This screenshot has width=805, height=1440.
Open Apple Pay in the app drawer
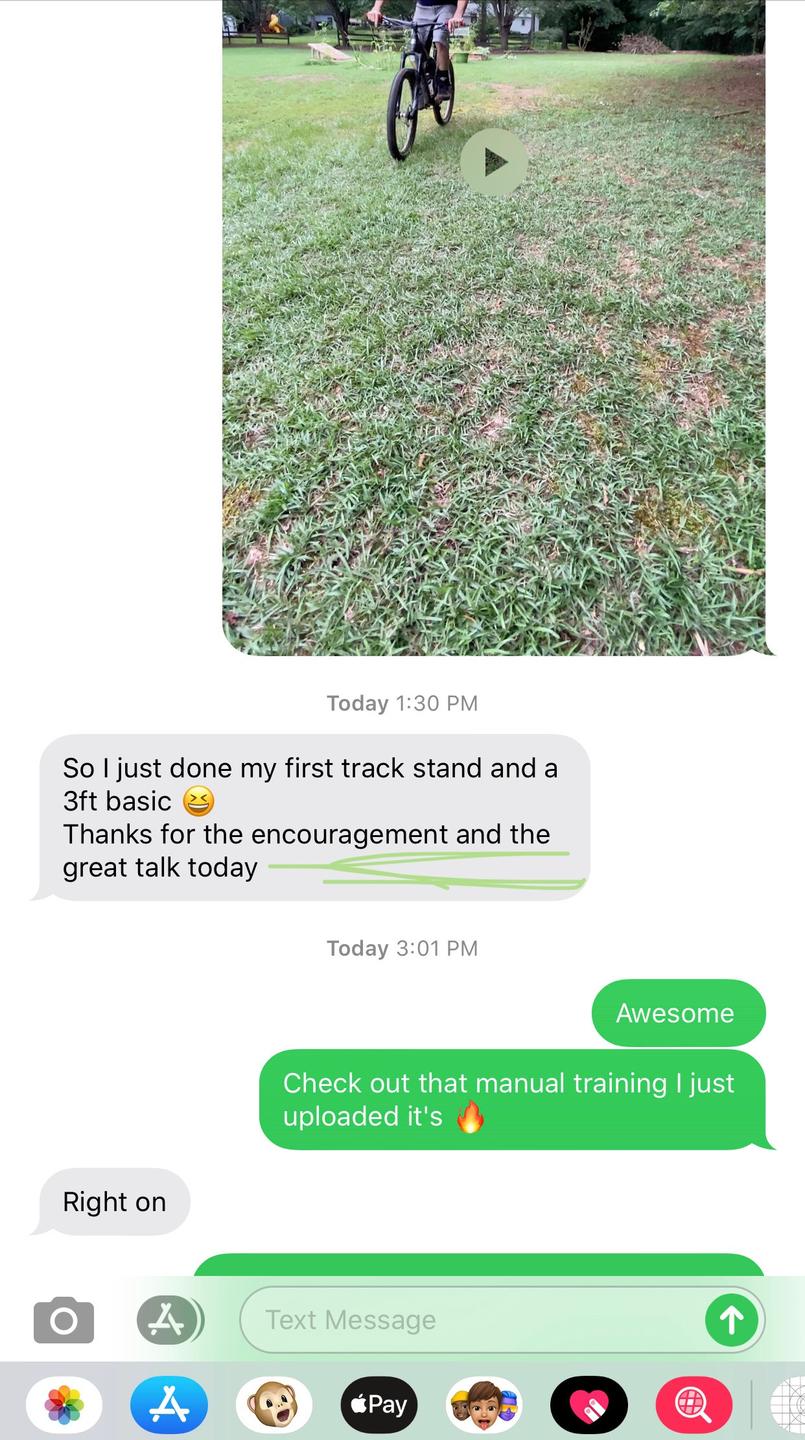pos(379,1405)
